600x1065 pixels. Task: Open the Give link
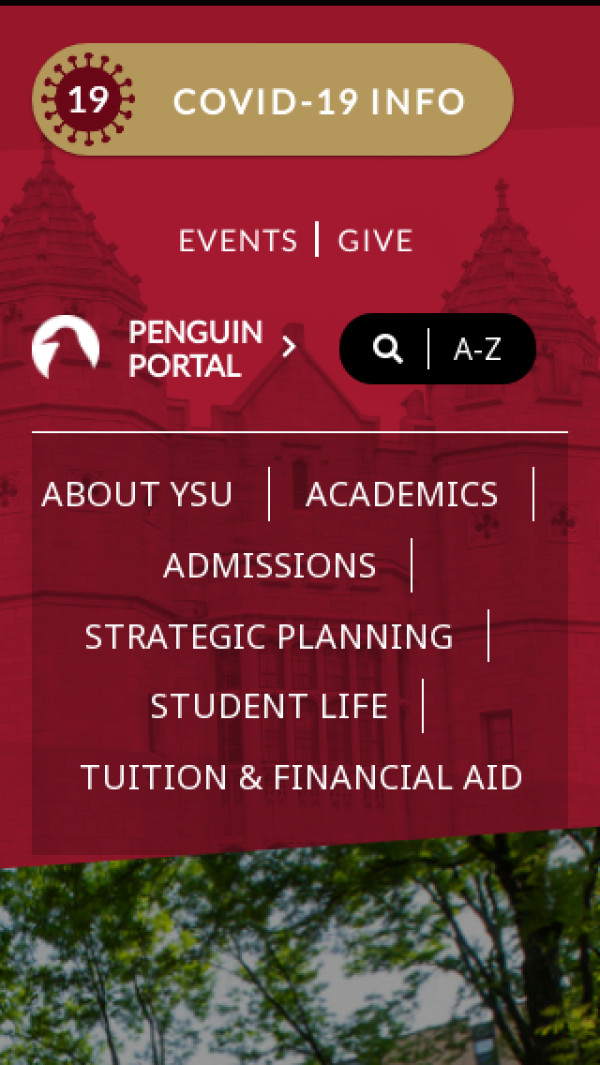(x=375, y=241)
